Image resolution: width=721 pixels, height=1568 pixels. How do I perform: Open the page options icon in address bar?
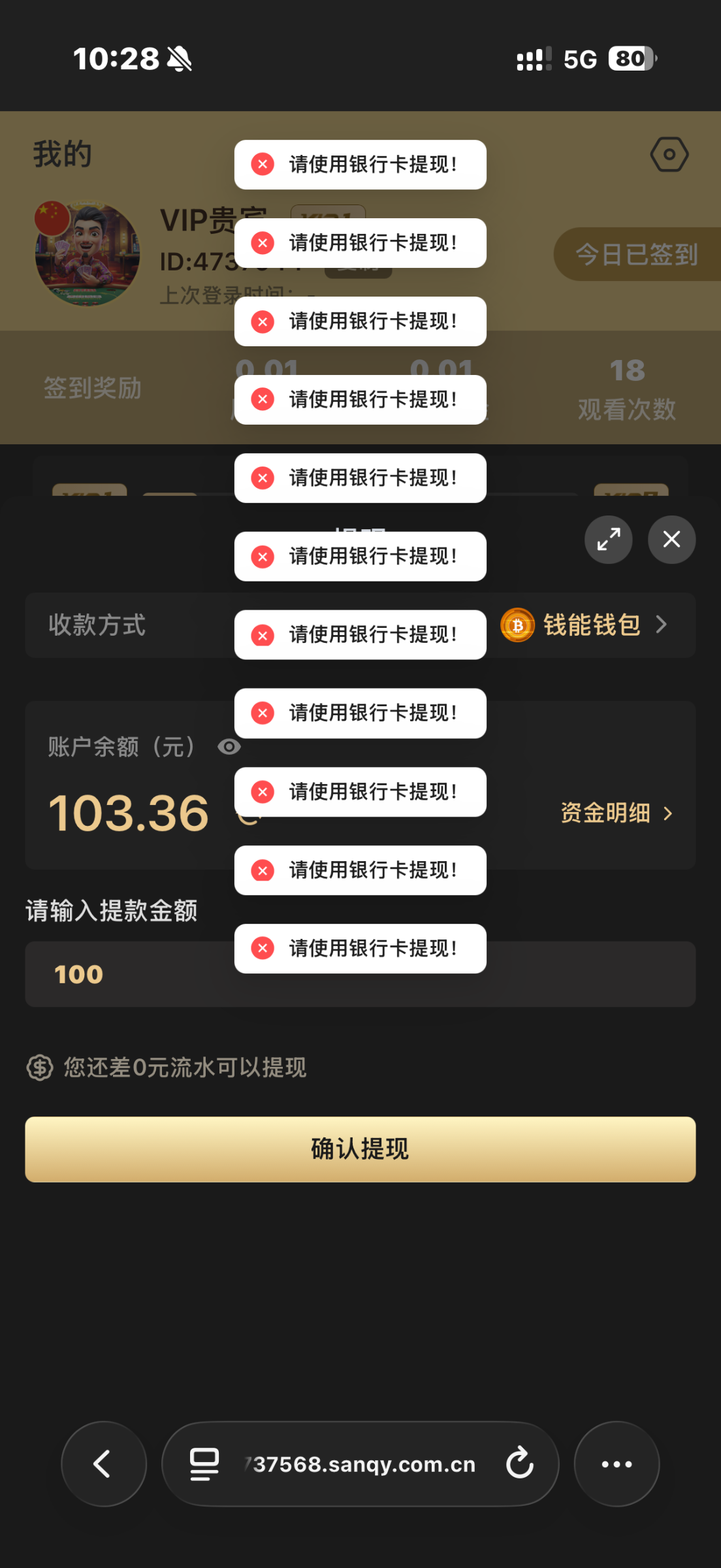point(204,1463)
